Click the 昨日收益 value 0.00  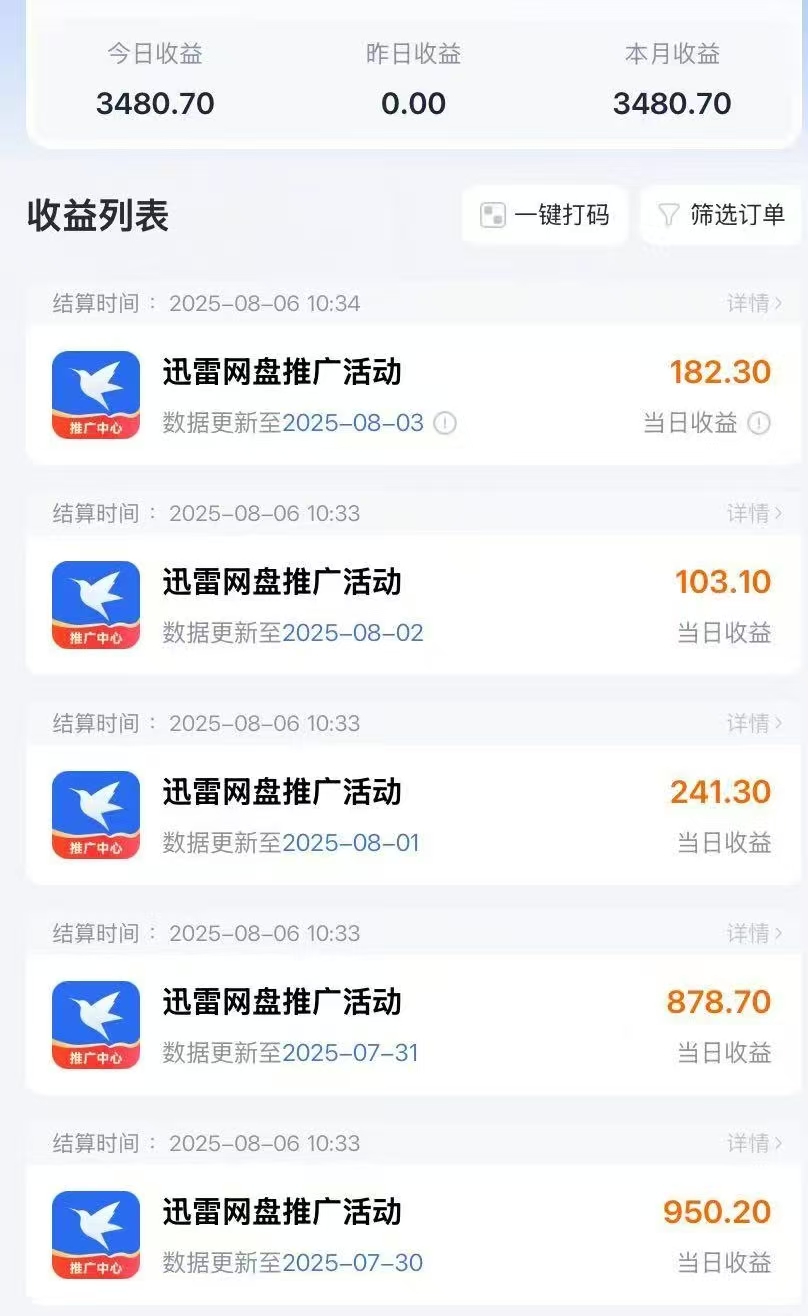415,103
